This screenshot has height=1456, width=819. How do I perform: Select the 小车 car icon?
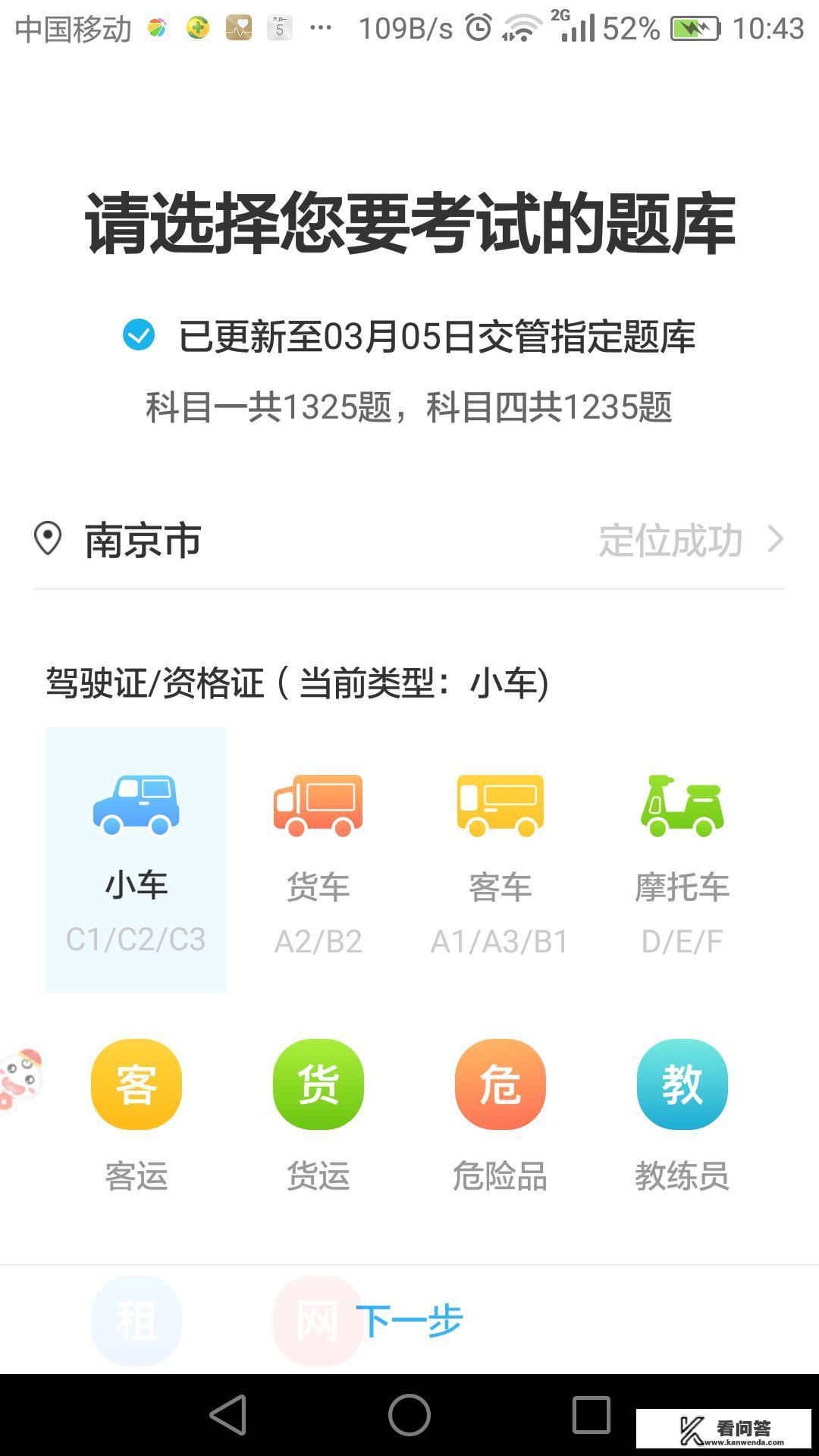click(136, 805)
